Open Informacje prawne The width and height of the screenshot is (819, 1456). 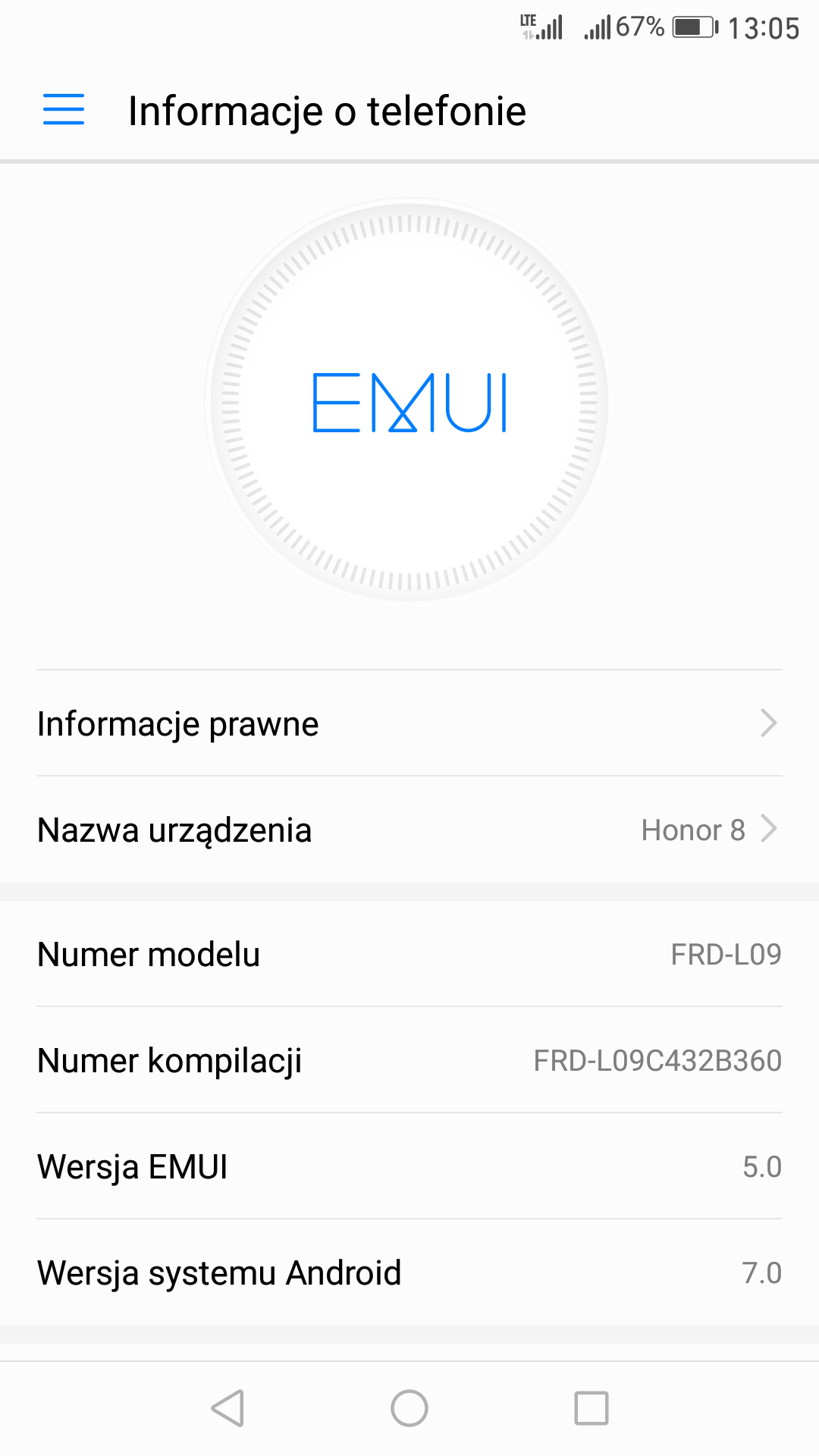(409, 723)
